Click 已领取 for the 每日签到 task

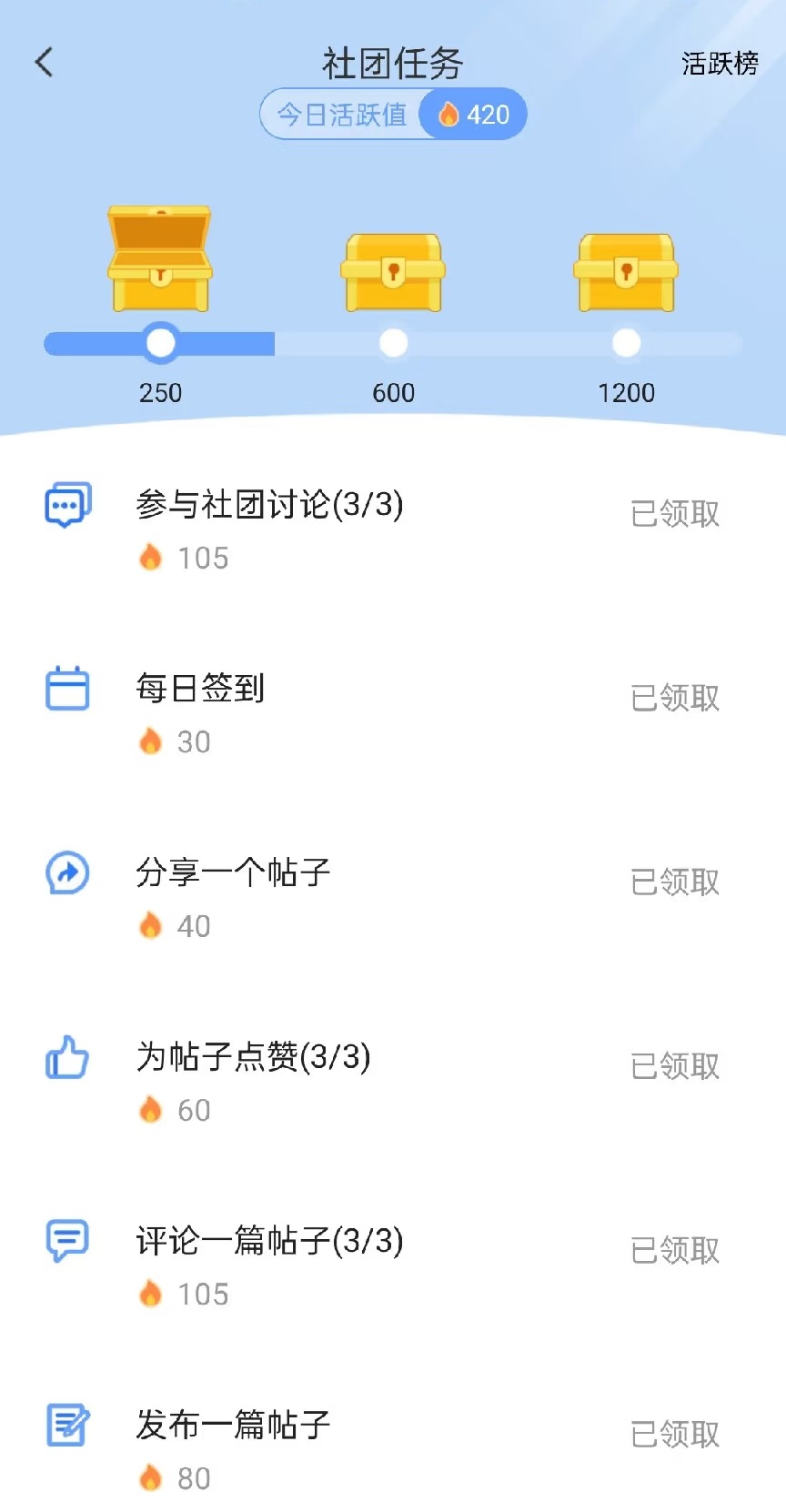tap(673, 697)
